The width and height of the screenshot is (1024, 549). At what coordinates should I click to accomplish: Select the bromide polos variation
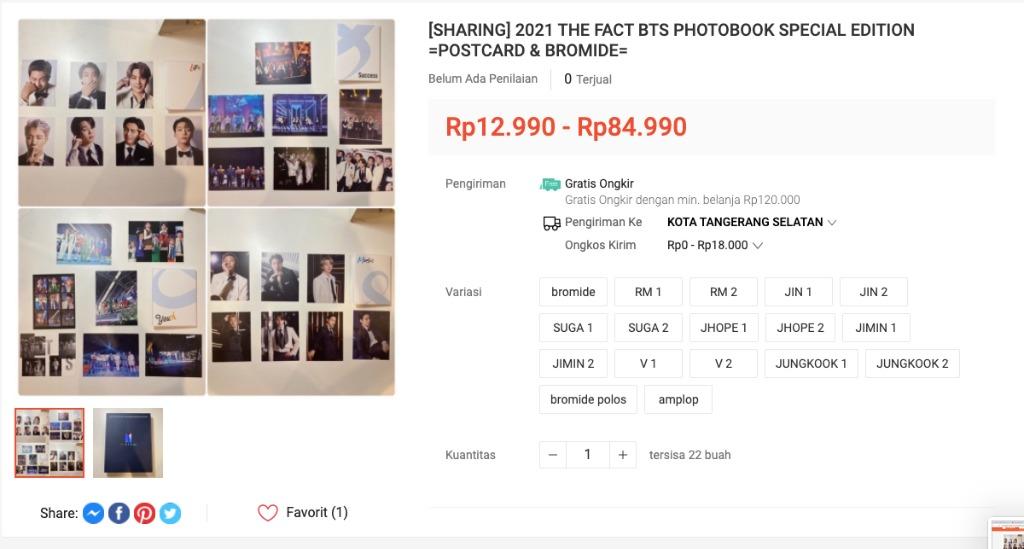(588, 399)
